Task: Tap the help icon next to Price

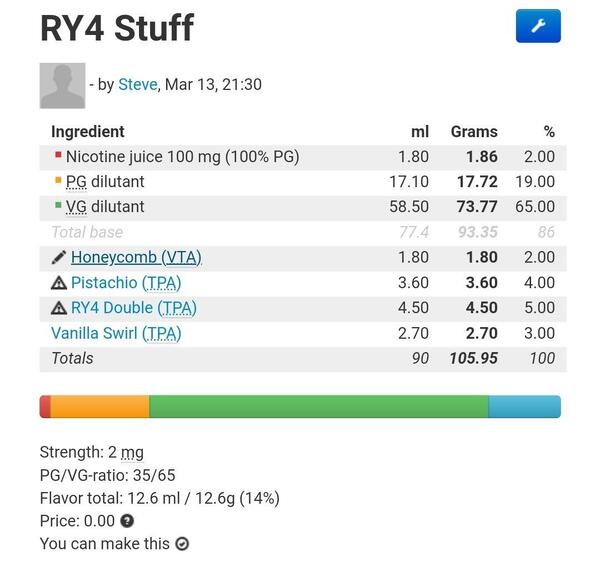Action: tap(127, 521)
